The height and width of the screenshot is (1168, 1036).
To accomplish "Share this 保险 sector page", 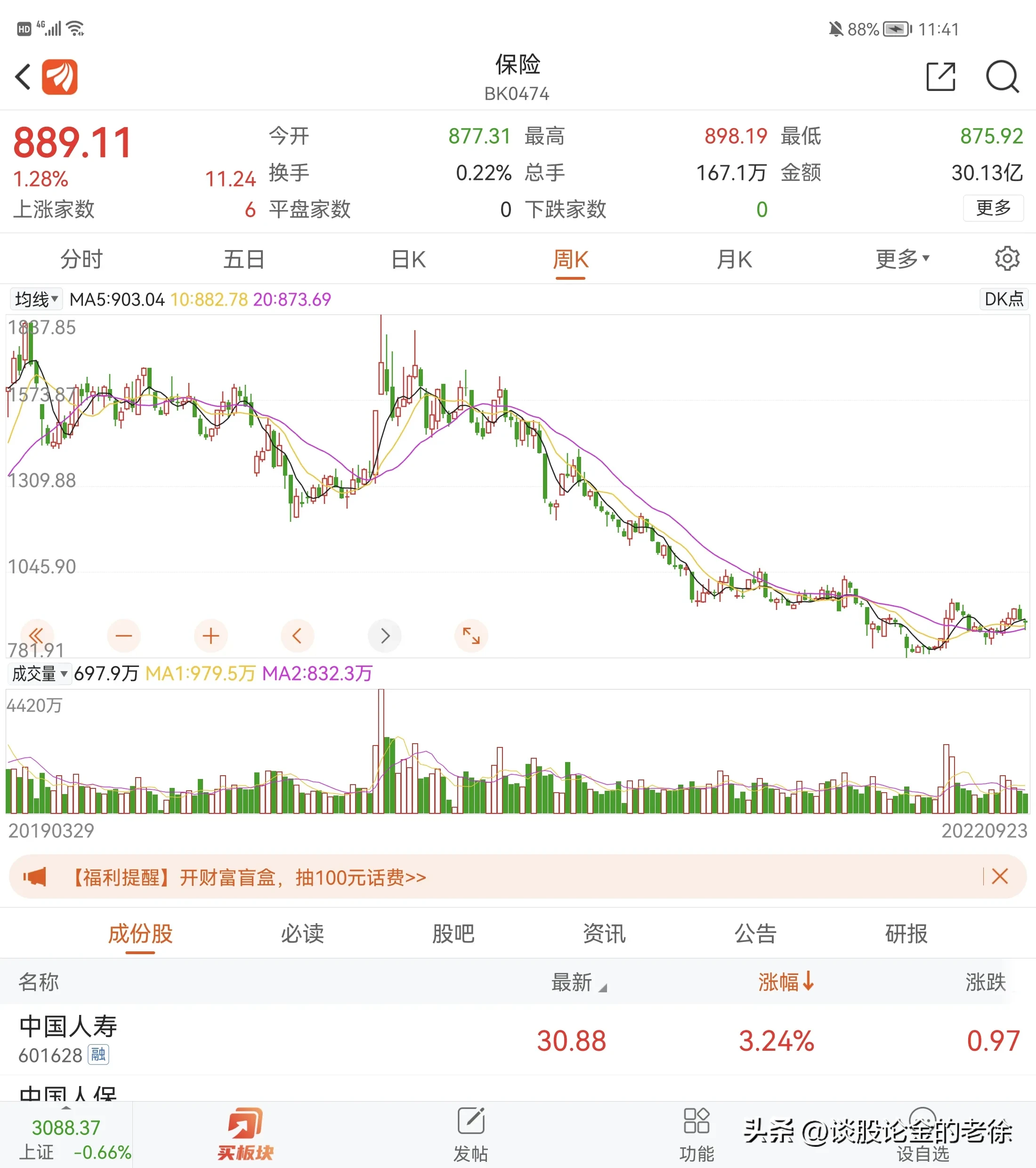I will [940, 77].
